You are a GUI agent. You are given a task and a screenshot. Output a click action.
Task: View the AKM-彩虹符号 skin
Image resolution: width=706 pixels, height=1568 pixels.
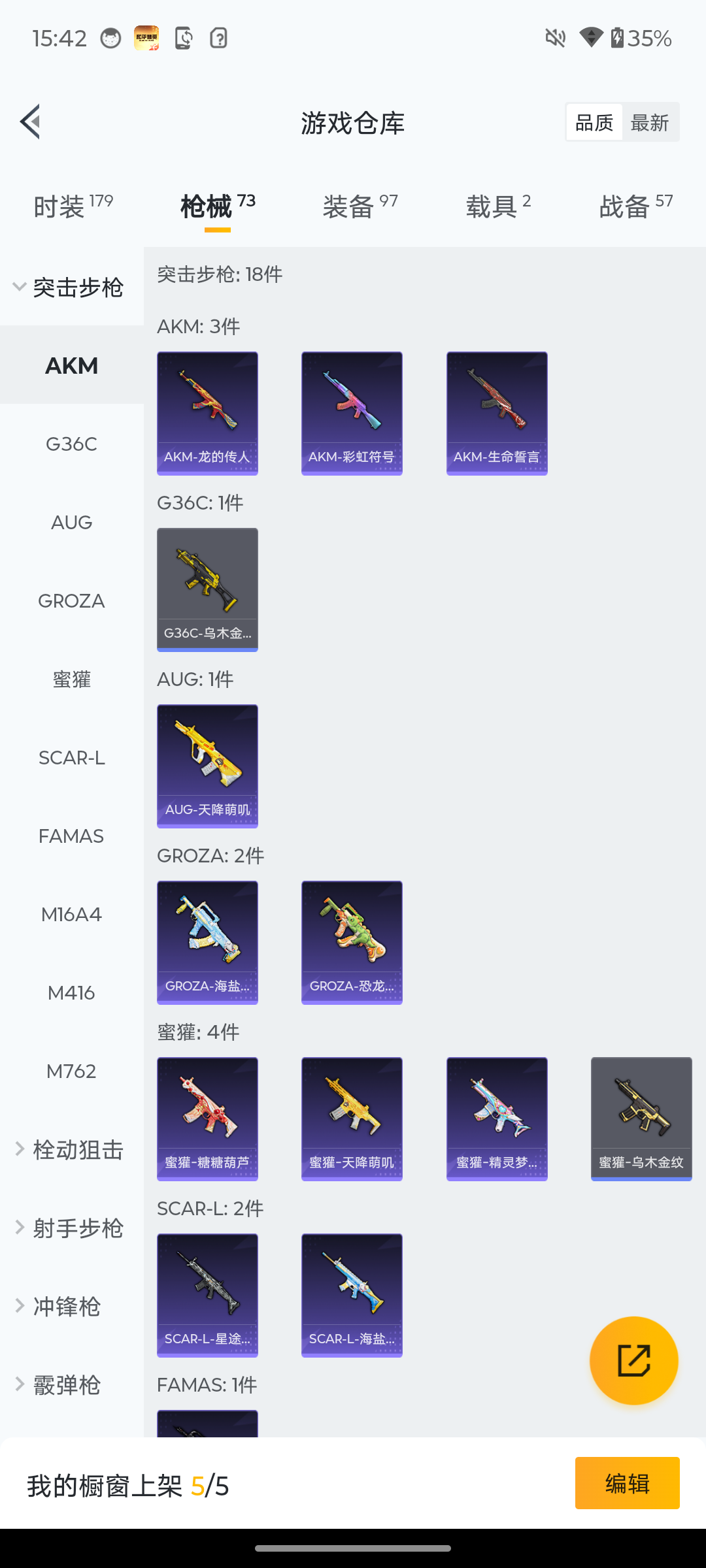[352, 413]
